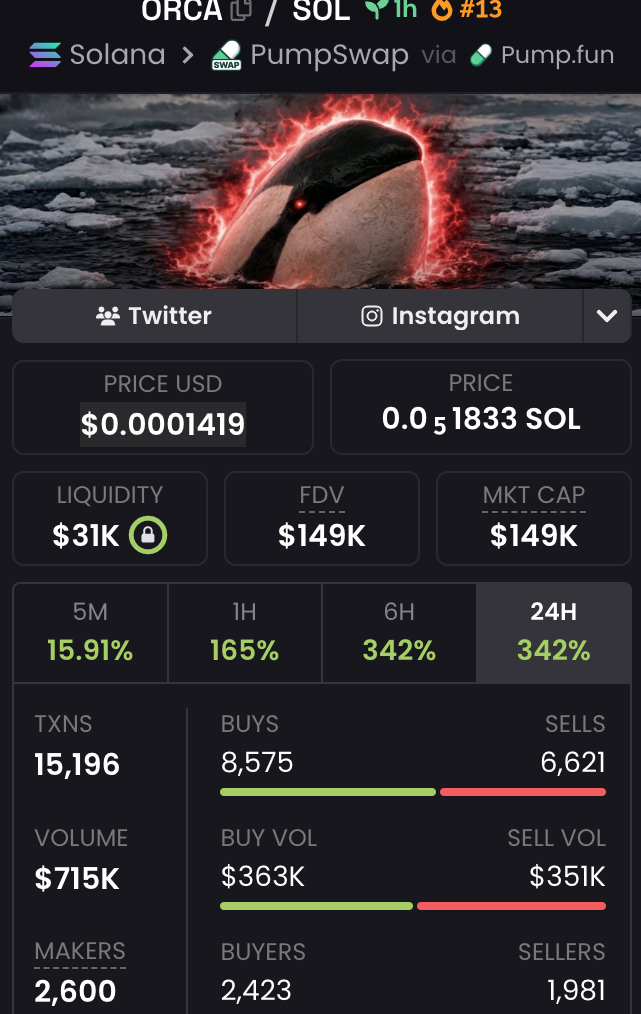Tap the locked liquidity padlock icon
641x1014 pixels.
tap(148, 536)
